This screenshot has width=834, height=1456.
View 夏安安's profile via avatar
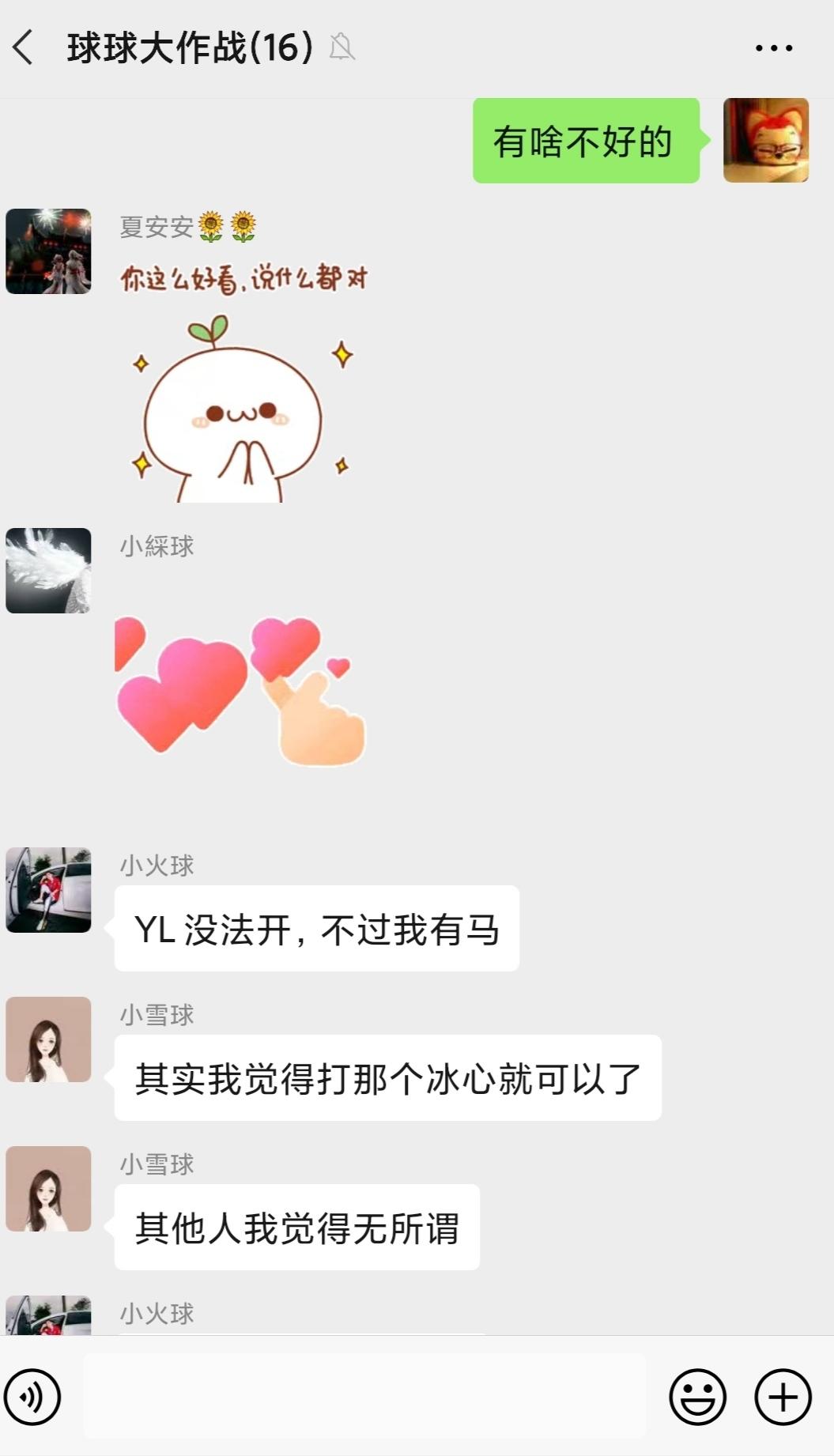tap(48, 251)
